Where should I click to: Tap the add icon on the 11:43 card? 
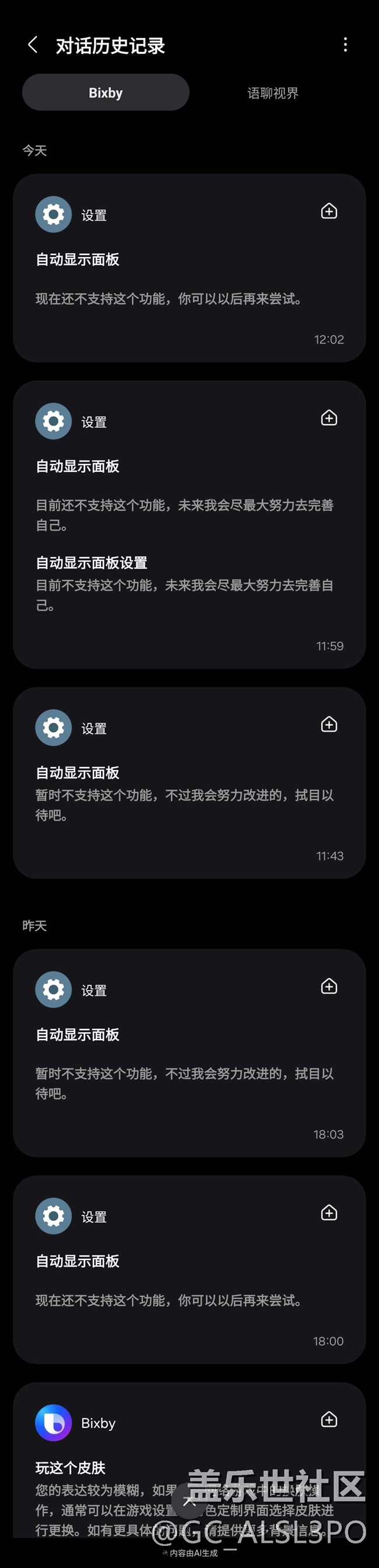pyautogui.click(x=329, y=724)
